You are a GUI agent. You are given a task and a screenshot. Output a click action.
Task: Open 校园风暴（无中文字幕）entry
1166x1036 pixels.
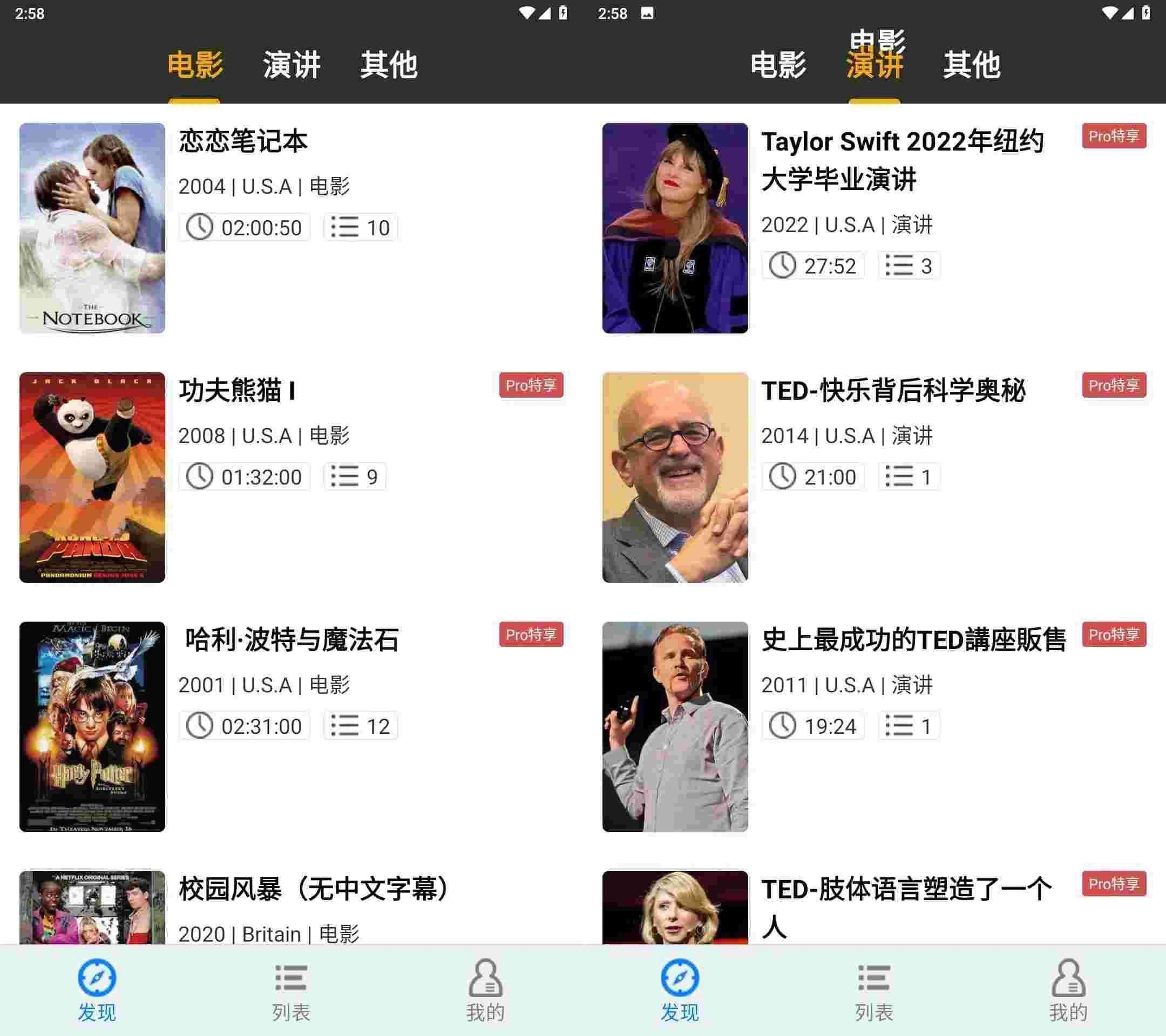pyautogui.click(x=314, y=889)
